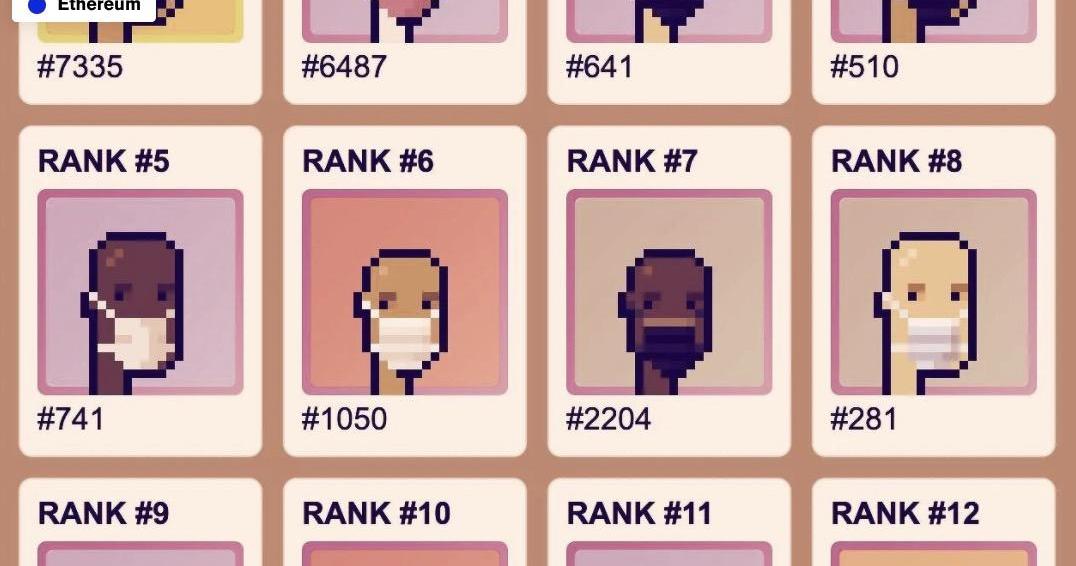
Task: View the card numbered #6487
Action: 404,50
